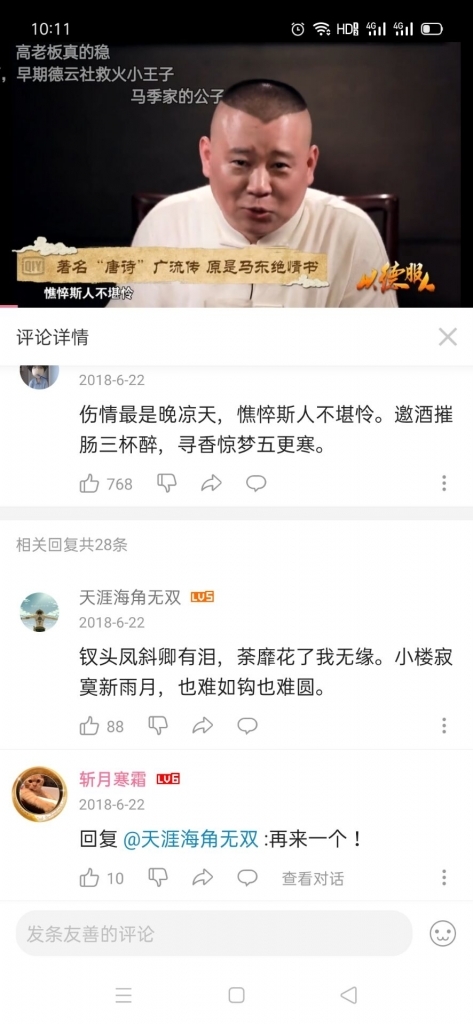The width and height of the screenshot is (473, 1024).
Task: Comment on 天涯海角无双's reply
Action: [247, 726]
